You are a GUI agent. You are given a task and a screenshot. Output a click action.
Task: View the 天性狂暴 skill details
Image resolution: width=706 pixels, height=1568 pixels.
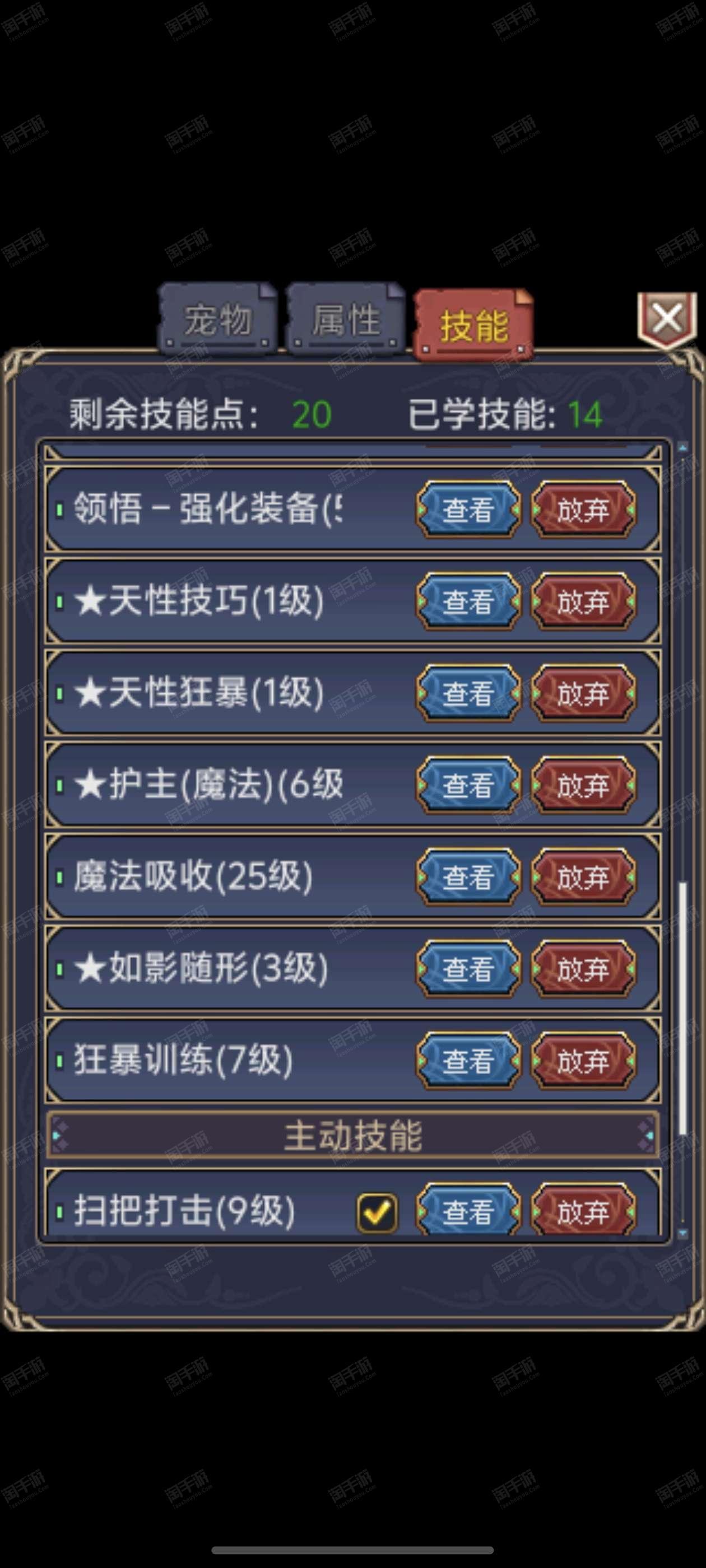pos(468,693)
